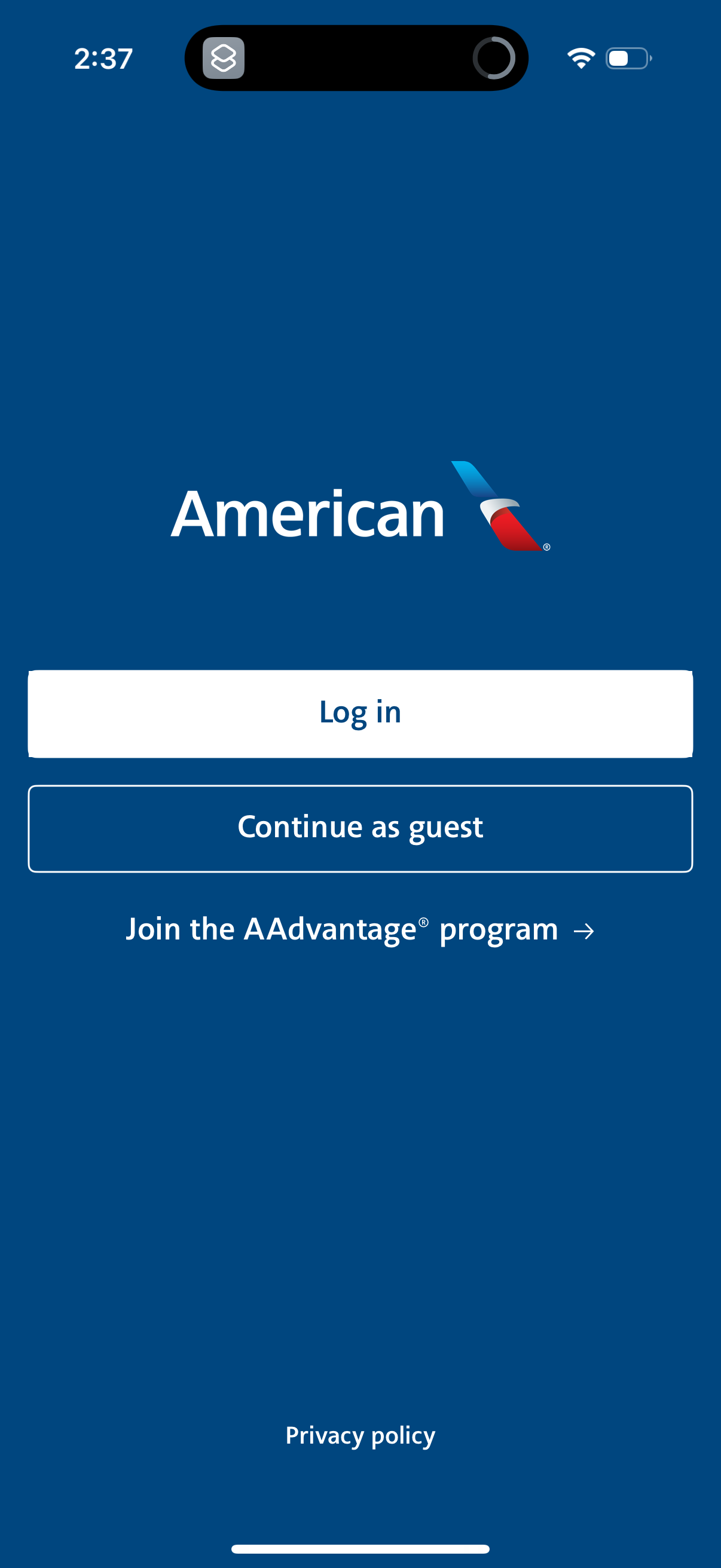
Task: Tap the American Airlines flight symbol logo
Action: coord(499,507)
